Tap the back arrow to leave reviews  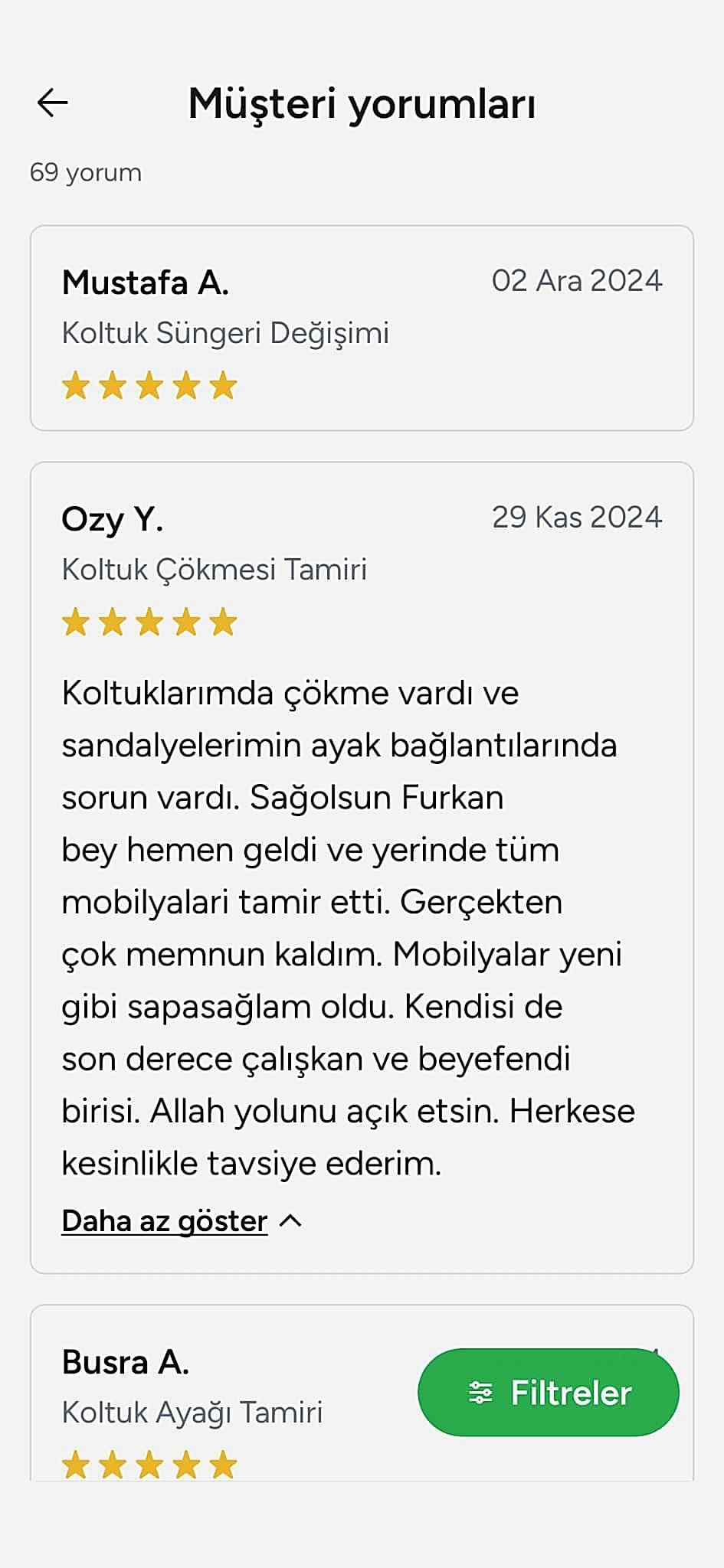pyautogui.click(x=51, y=102)
